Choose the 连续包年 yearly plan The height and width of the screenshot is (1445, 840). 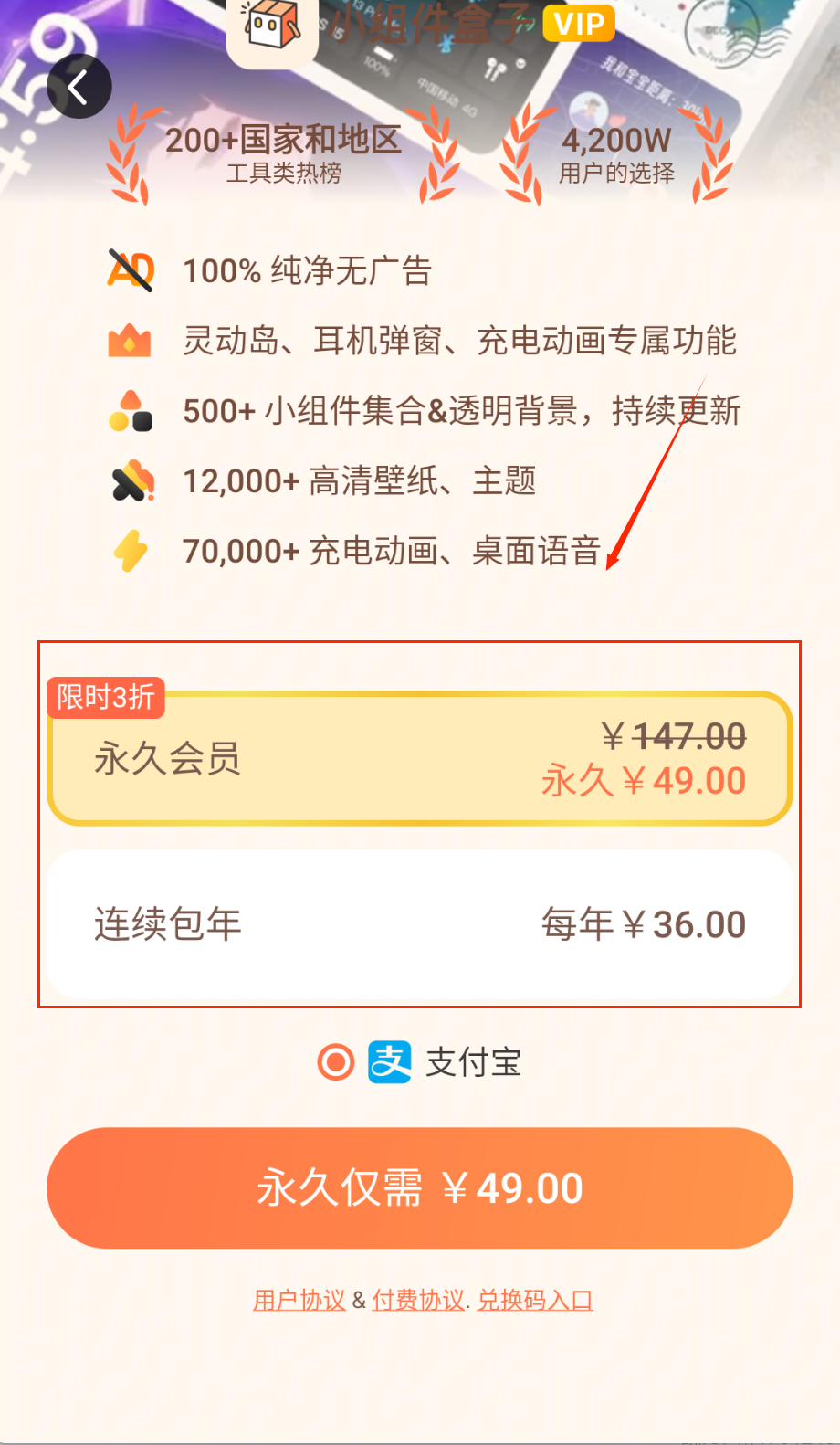pyautogui.click(x=419, y=924)
